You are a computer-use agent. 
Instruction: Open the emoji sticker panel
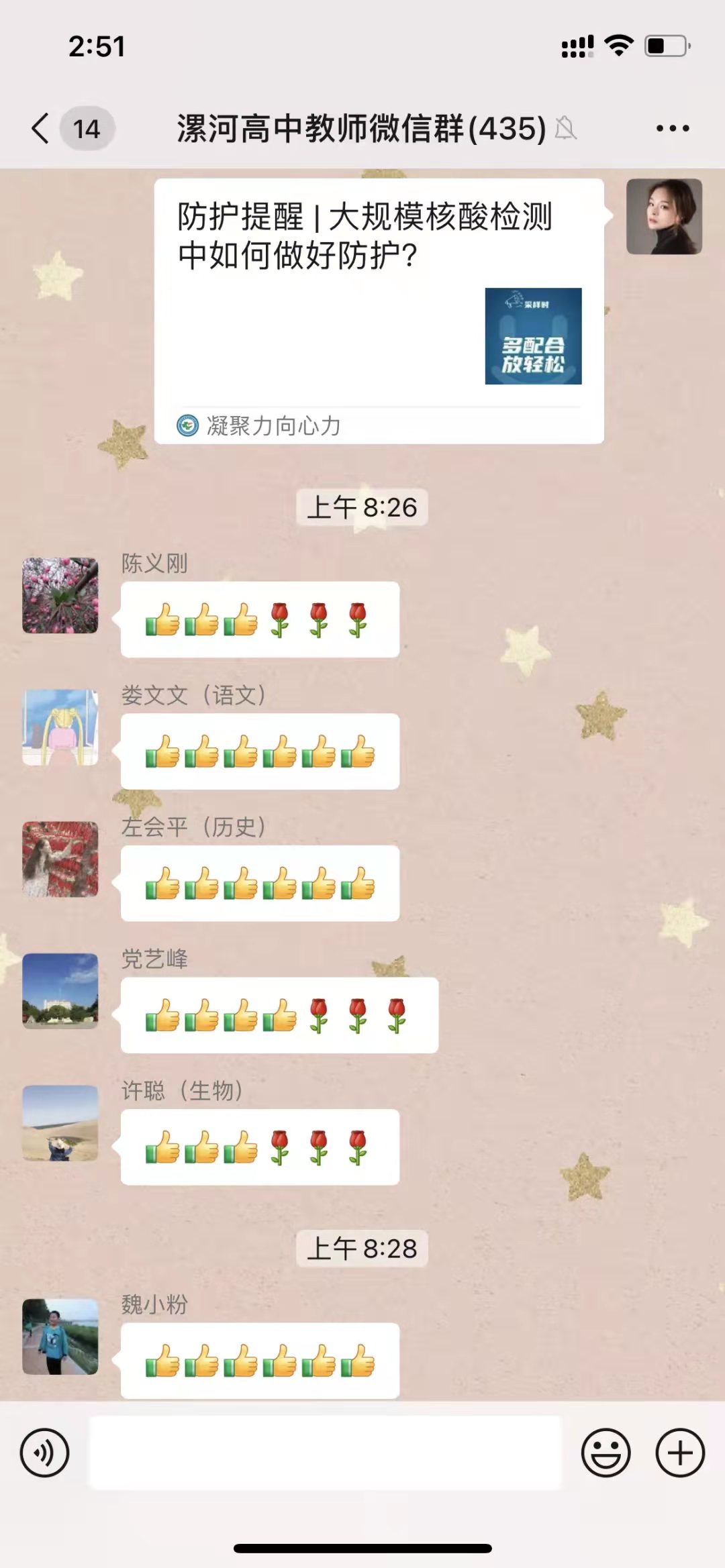[x=606, y=1453]
